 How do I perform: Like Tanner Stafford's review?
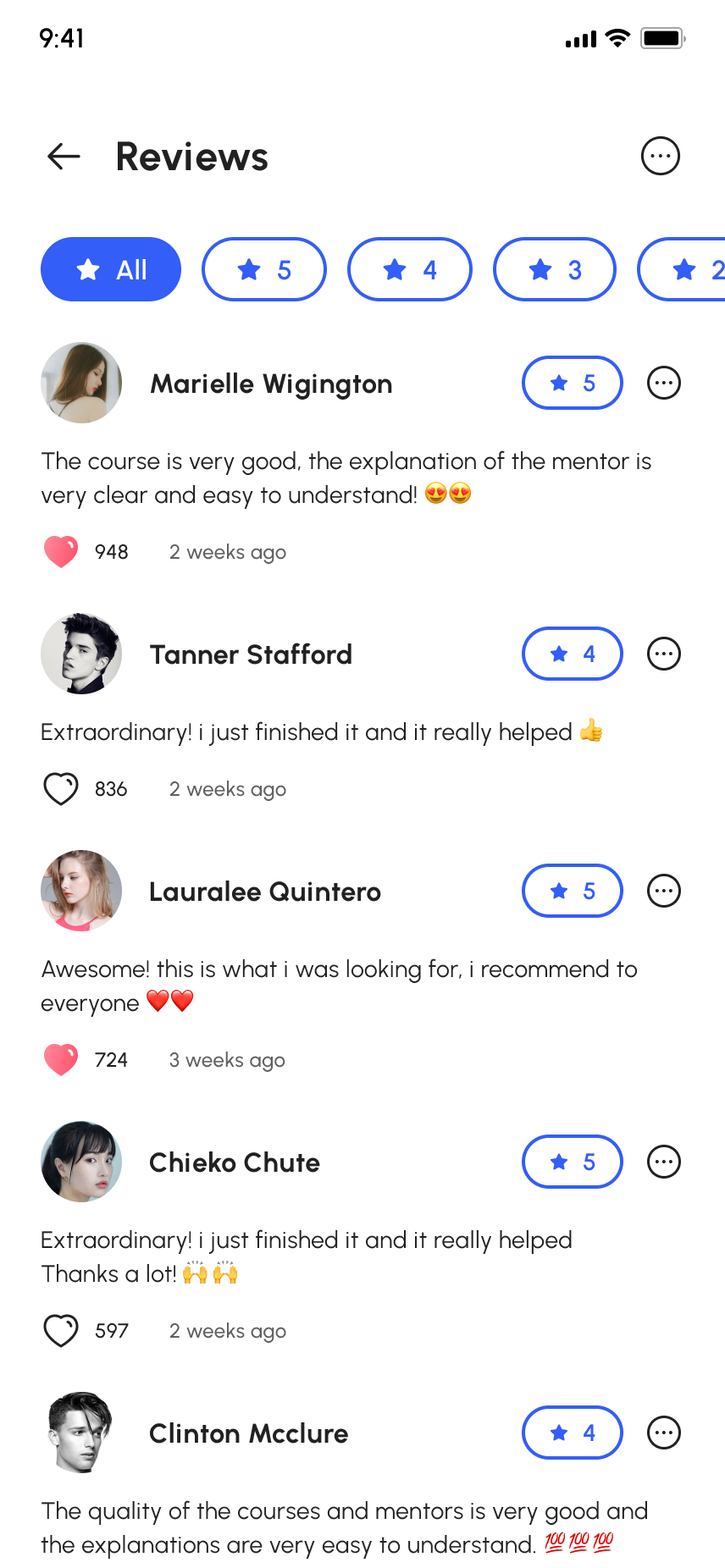click(x=61, y=789)
